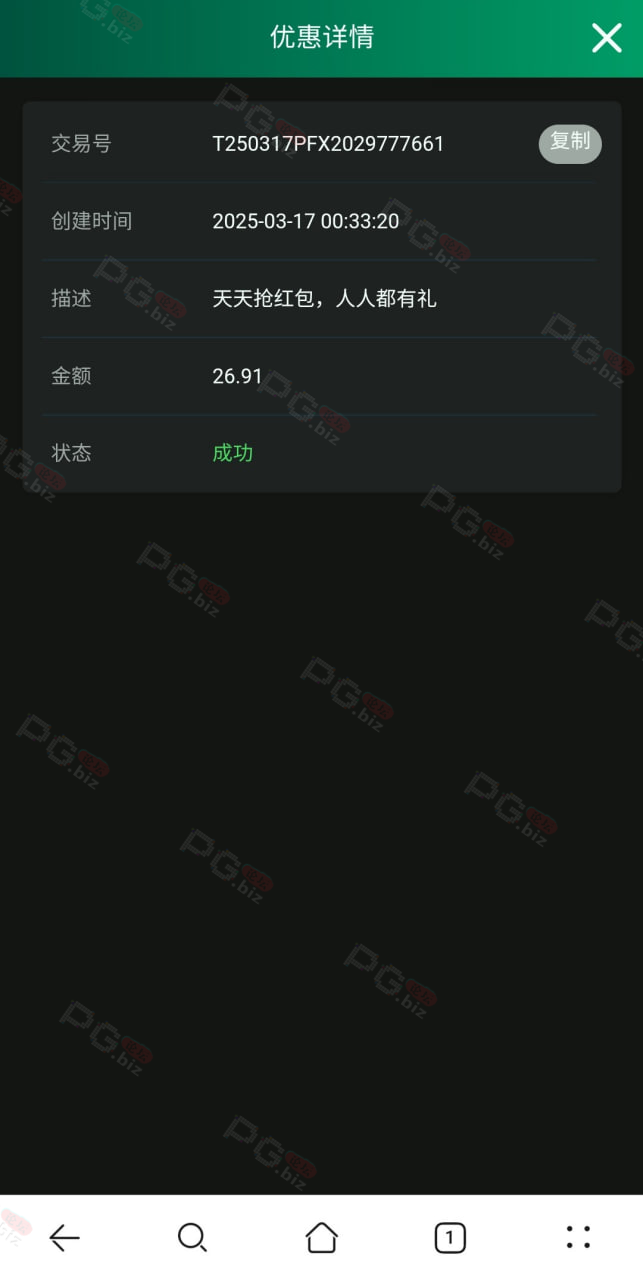Open the browser four-dot menu
The width and height of the screenshot is (643, 1280).
coord(578,1238)
